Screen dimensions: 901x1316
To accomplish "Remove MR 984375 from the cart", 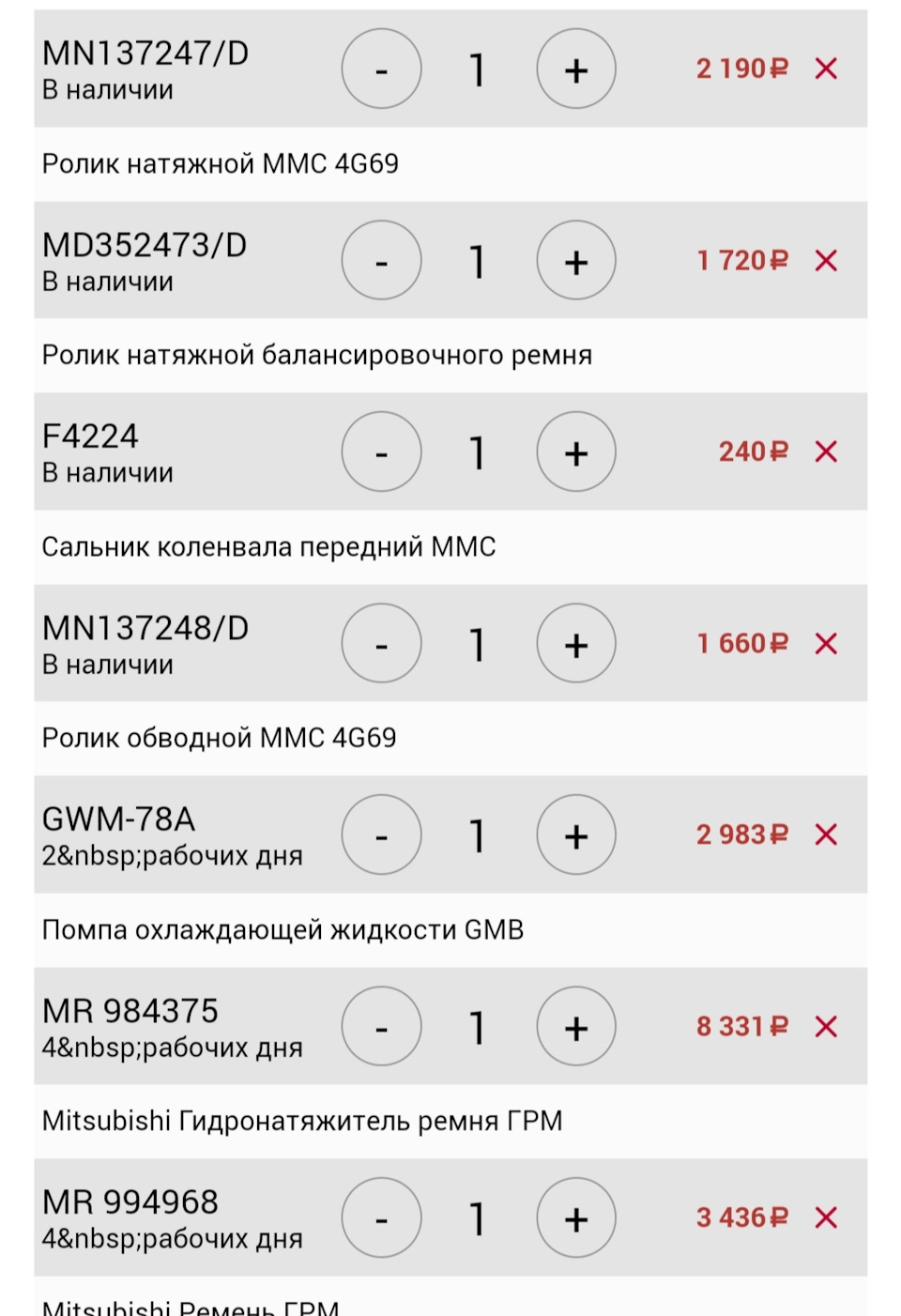I will (x=826, y=1026).
